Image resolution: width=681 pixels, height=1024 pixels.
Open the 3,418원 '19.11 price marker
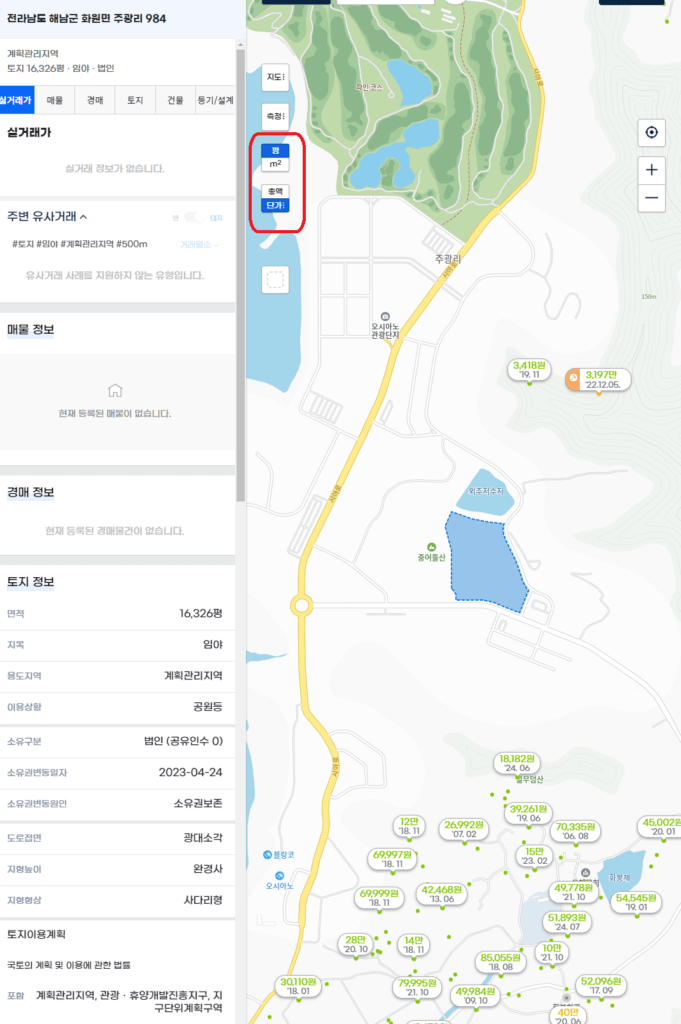point(529,371)
